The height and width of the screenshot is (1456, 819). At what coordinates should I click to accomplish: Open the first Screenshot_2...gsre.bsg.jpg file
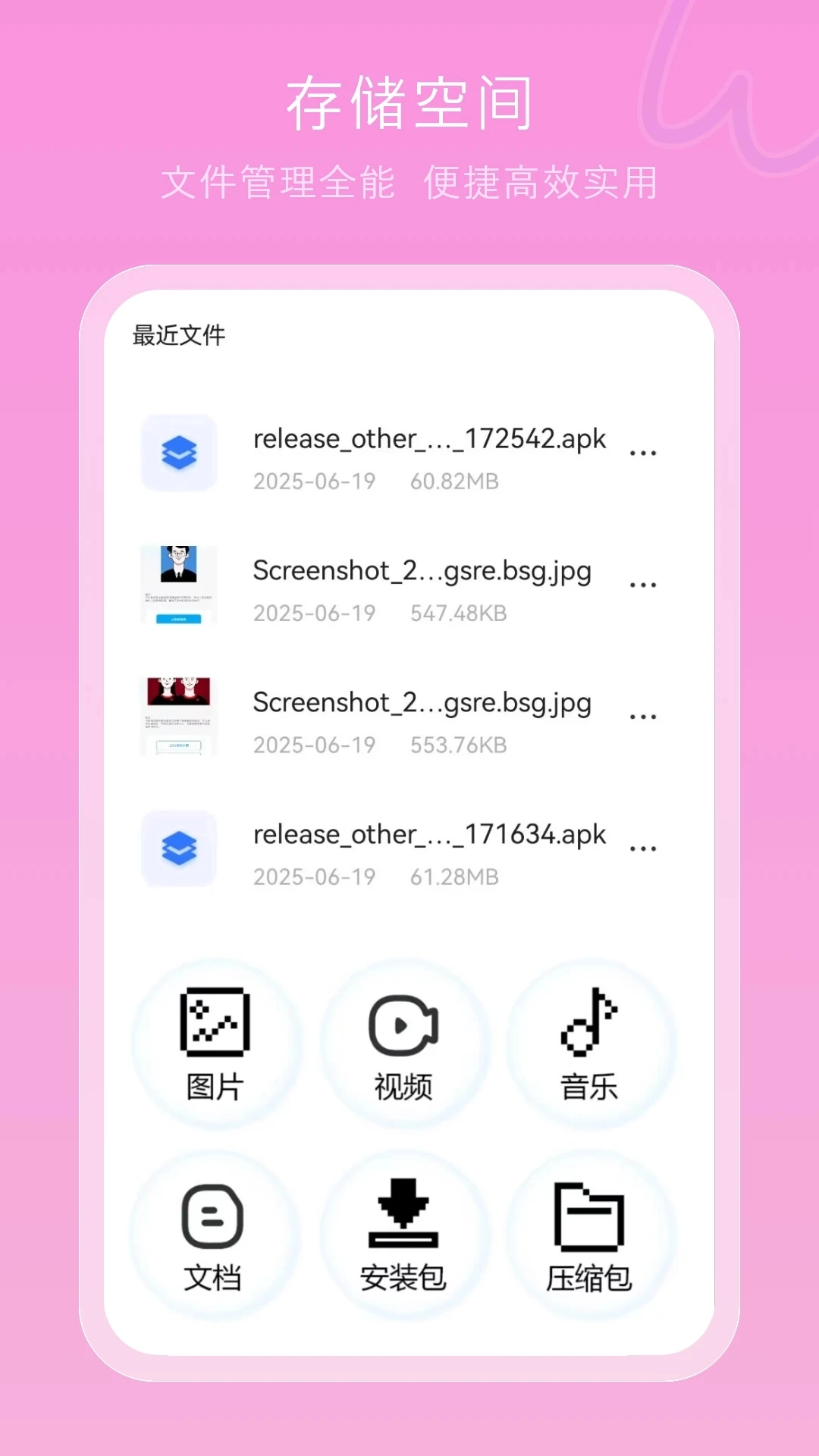[x=422, y=572]
